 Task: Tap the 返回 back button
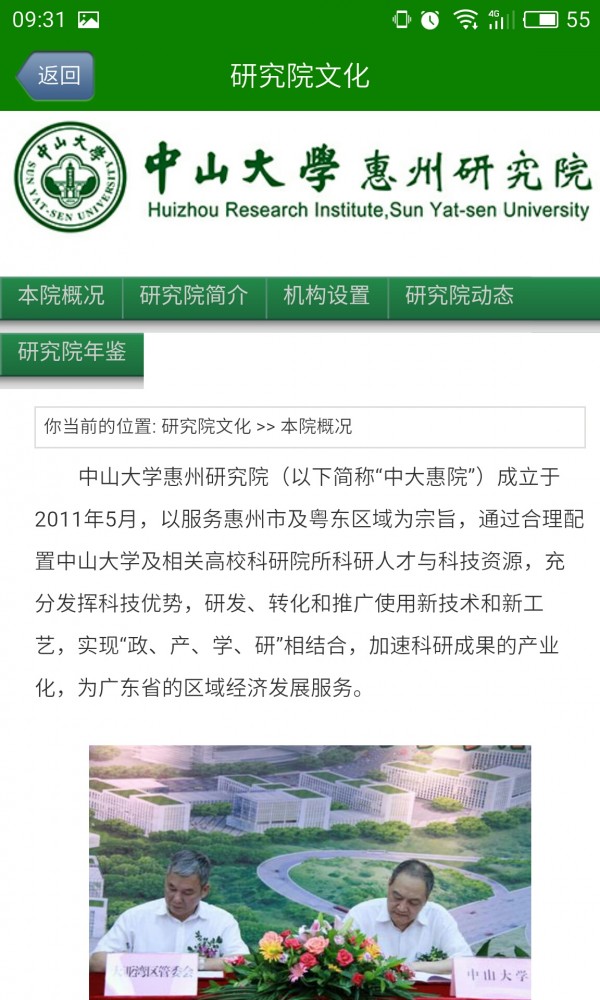pos(56,76)
